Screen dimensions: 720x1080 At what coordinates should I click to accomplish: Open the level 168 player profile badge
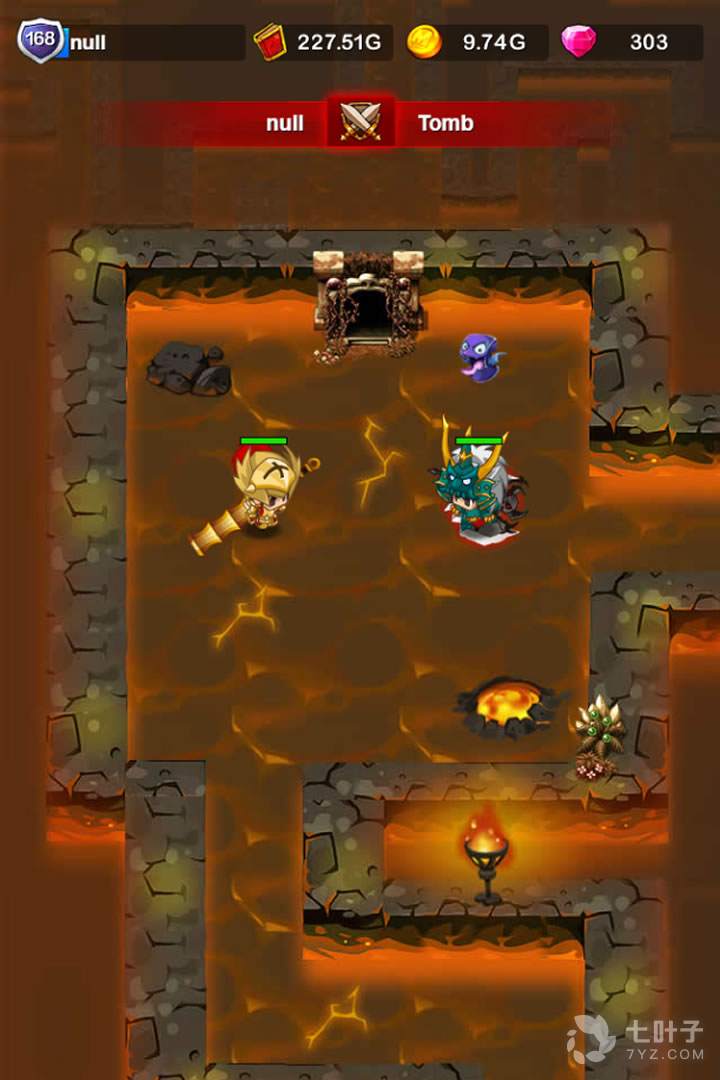pyautogui.click(x=40, y=42)
